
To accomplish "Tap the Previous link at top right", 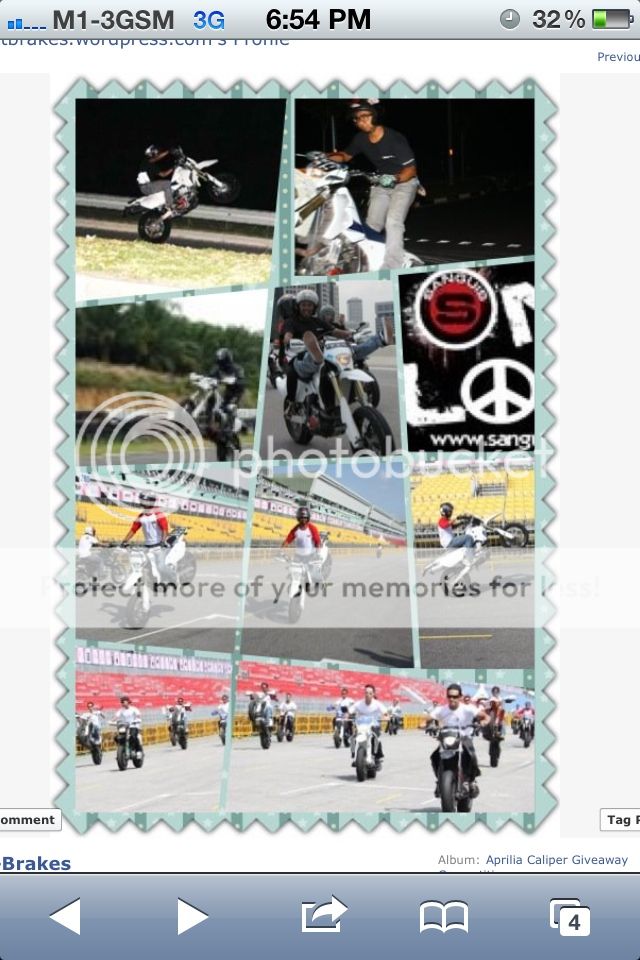I will [x=618, y=57].
